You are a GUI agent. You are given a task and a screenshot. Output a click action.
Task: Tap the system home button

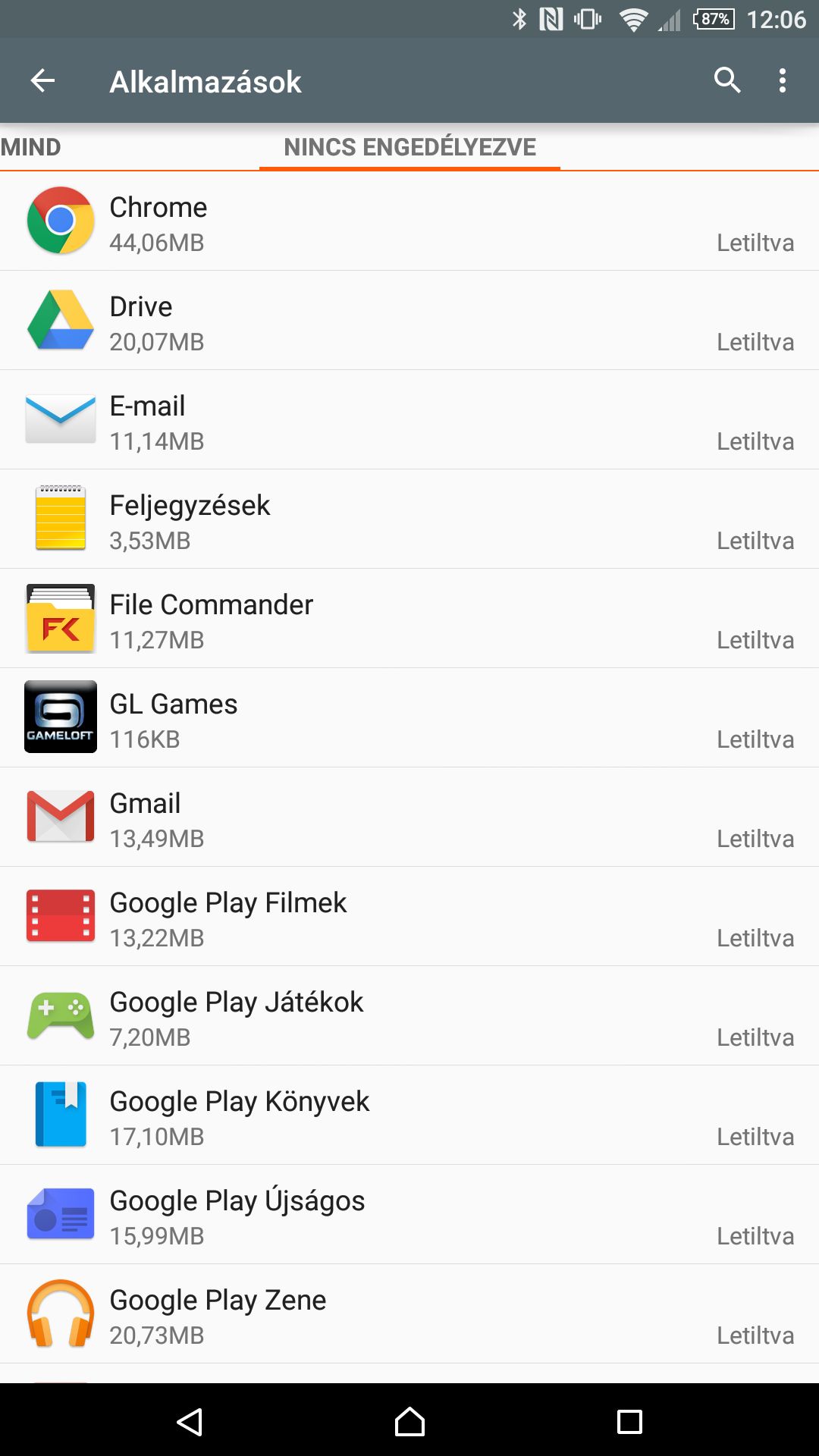pyautogui.click(x=409, y=1421)
